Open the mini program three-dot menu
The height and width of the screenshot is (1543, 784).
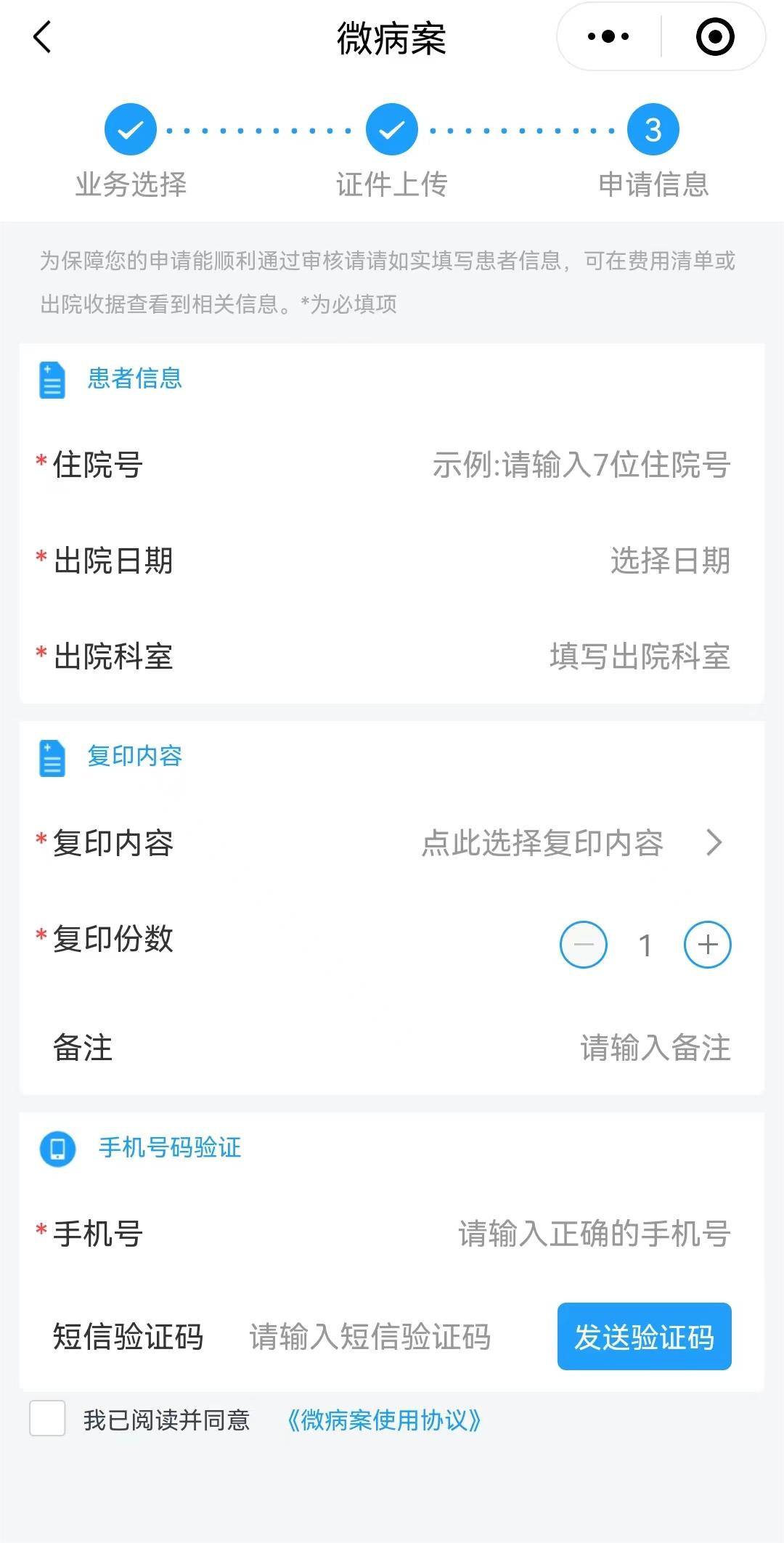(608, 36)
